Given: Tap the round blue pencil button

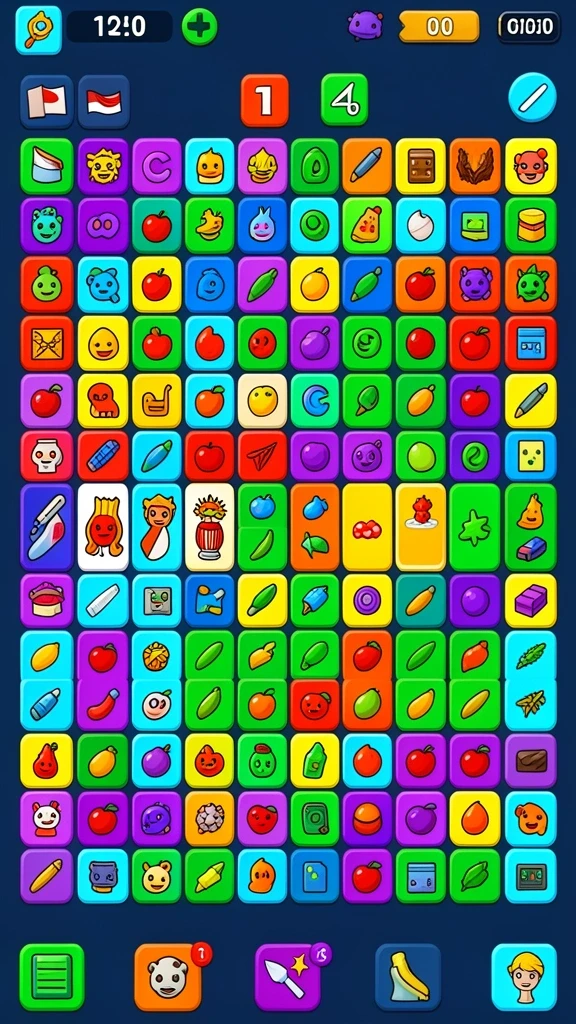Looking at the screenshot, I should coord(532,97).
